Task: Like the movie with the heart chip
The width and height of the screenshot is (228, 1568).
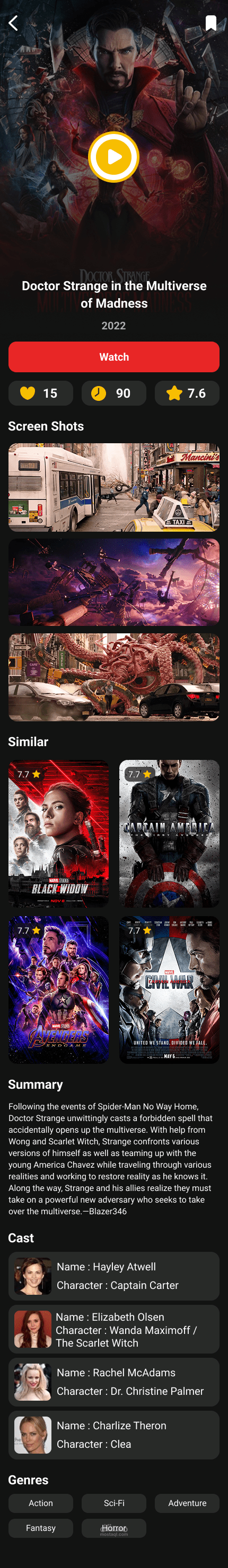Action: click(x=41, y=393)
